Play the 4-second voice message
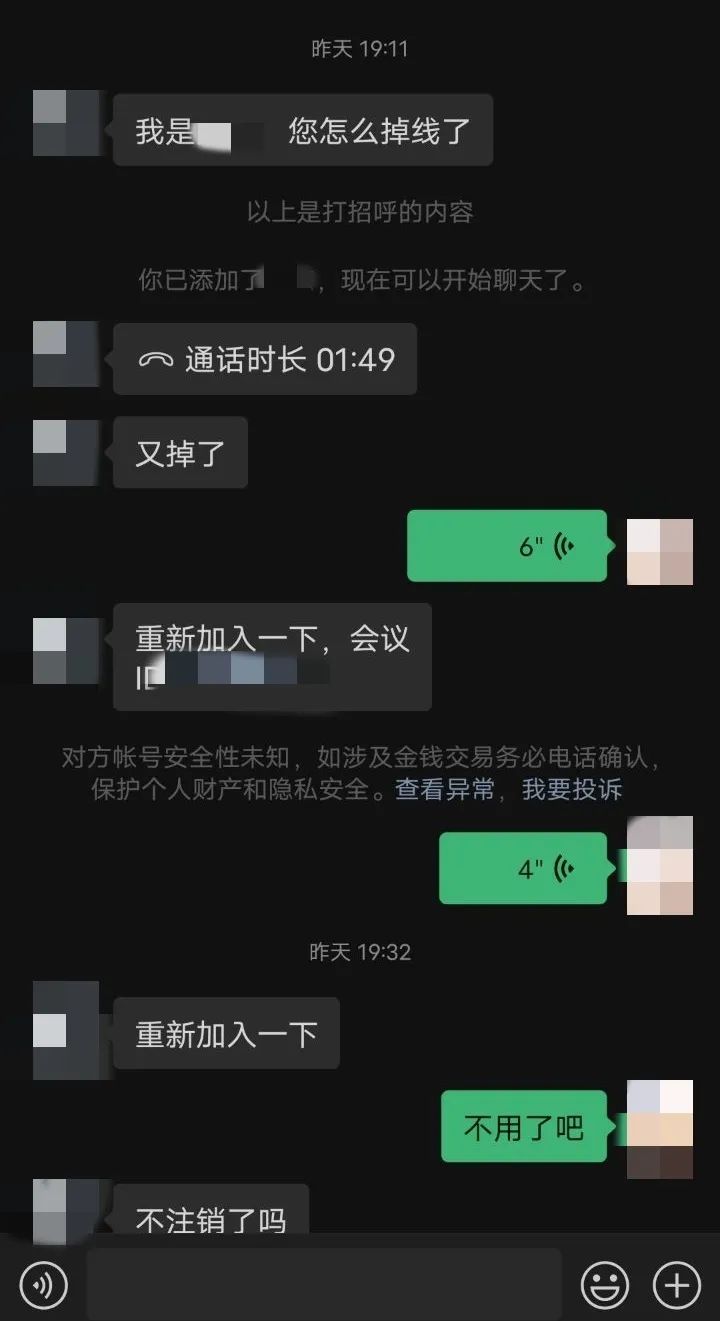The image size is (720, 1321). (x=523, y=868)
